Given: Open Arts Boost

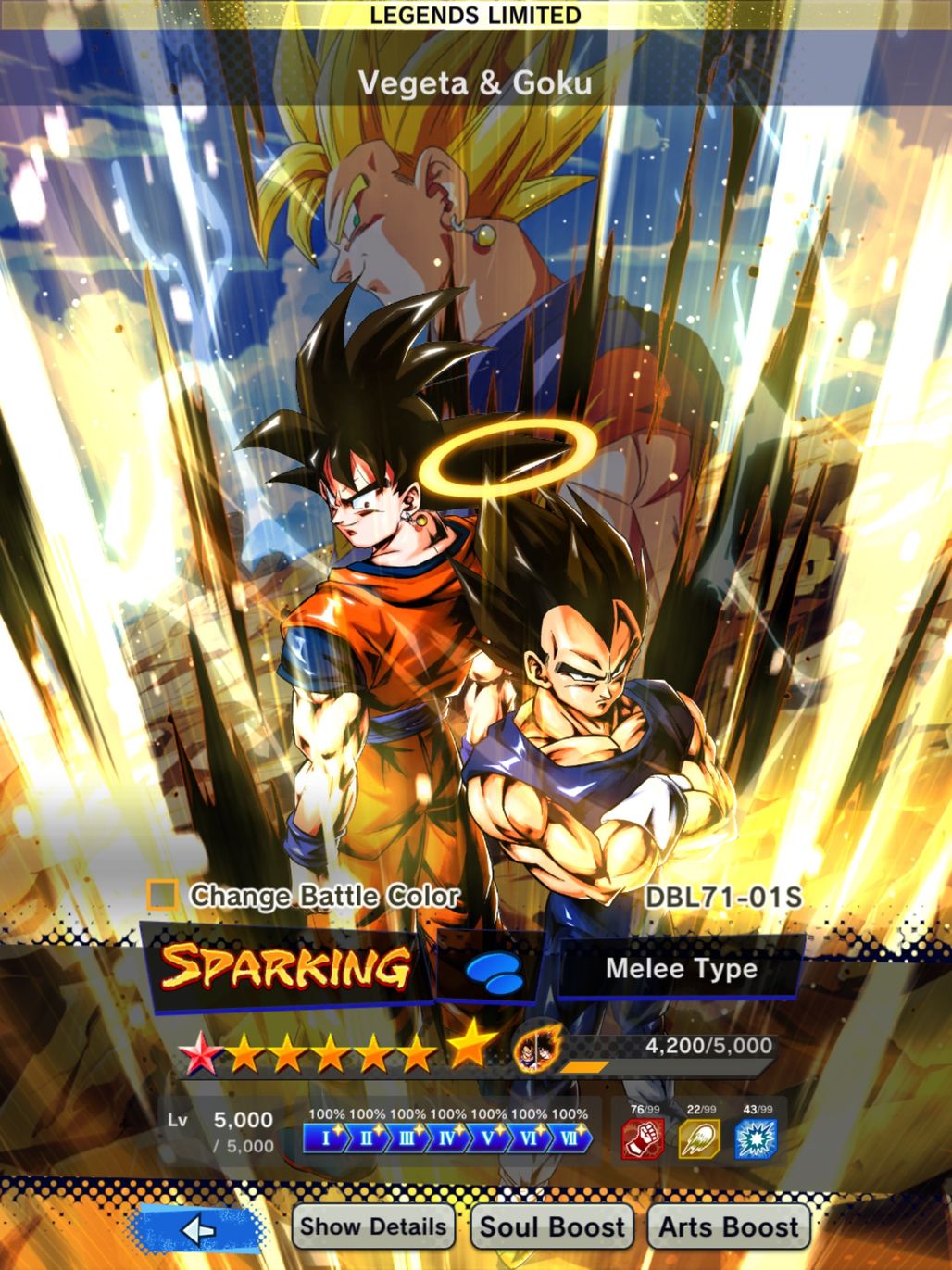Looking at the screenshot, I should [728, 1226].
